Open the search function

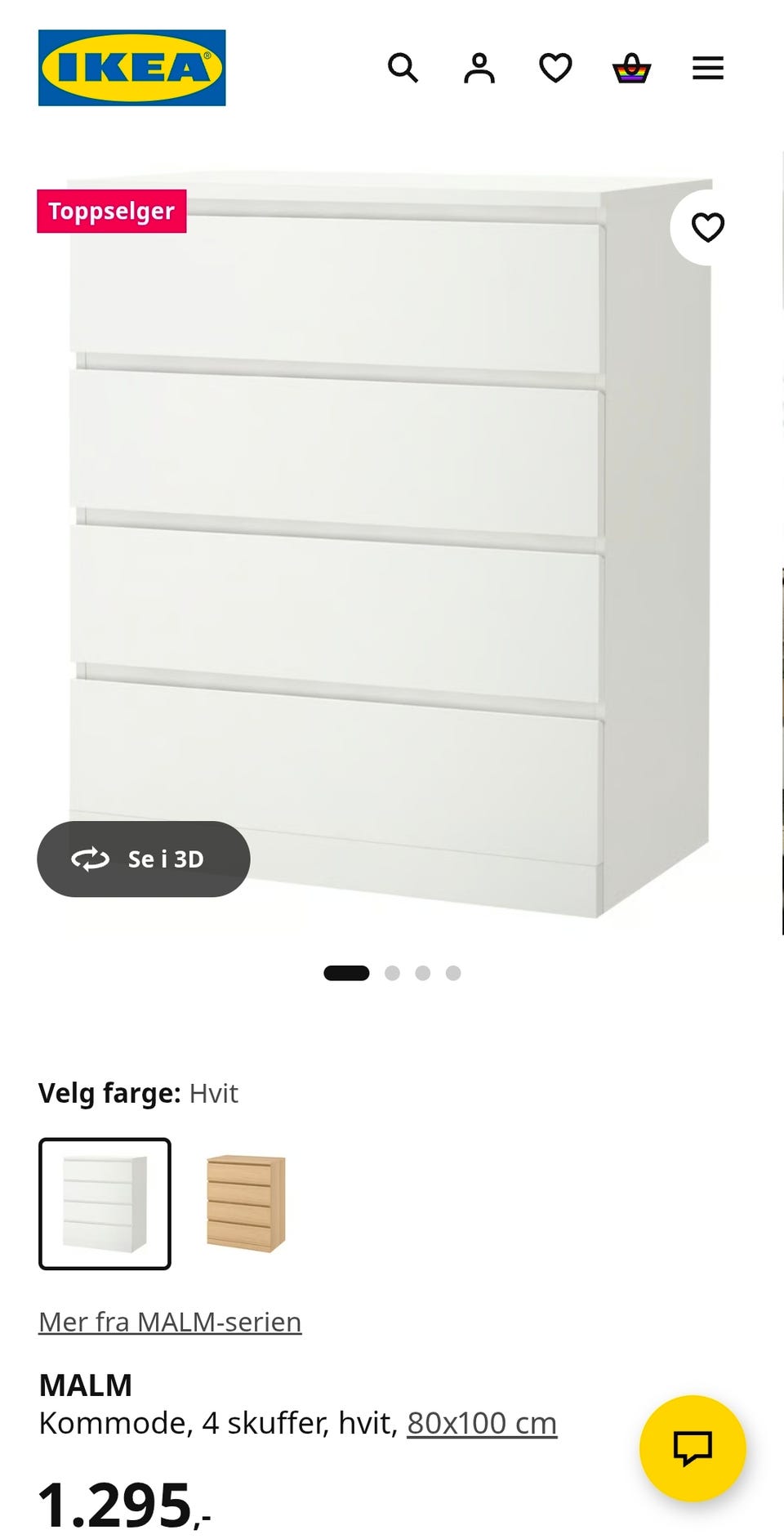click(404, 69)
